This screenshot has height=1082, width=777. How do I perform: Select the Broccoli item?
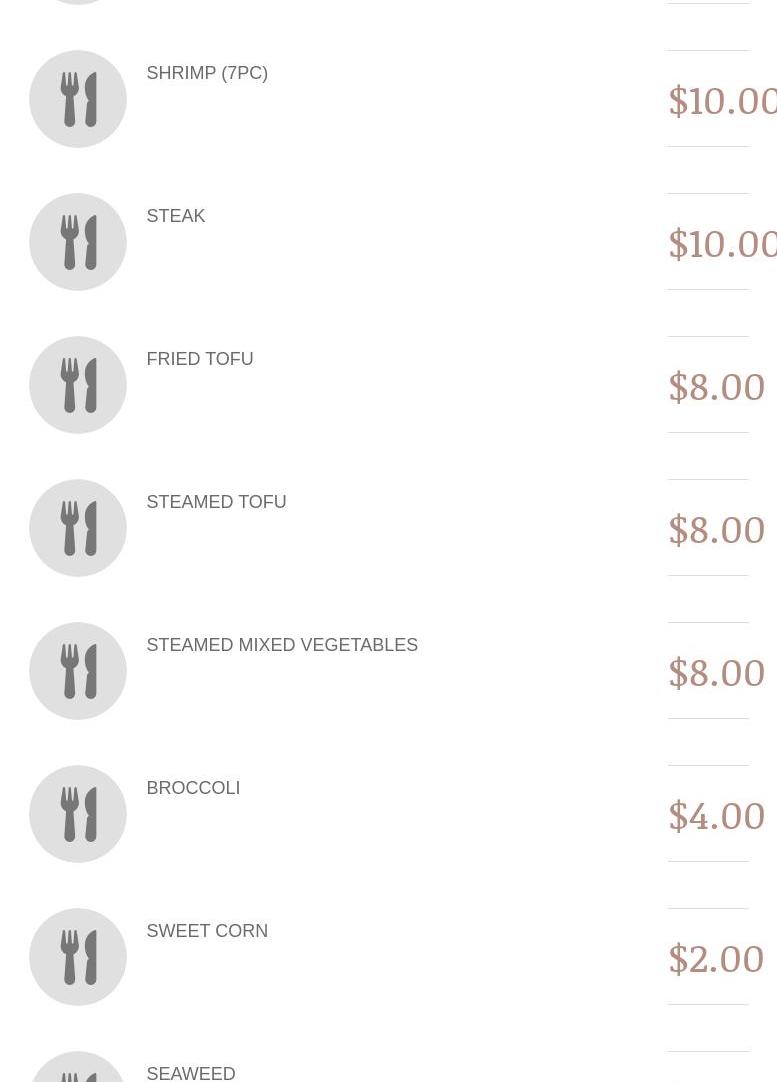point(193,789)
